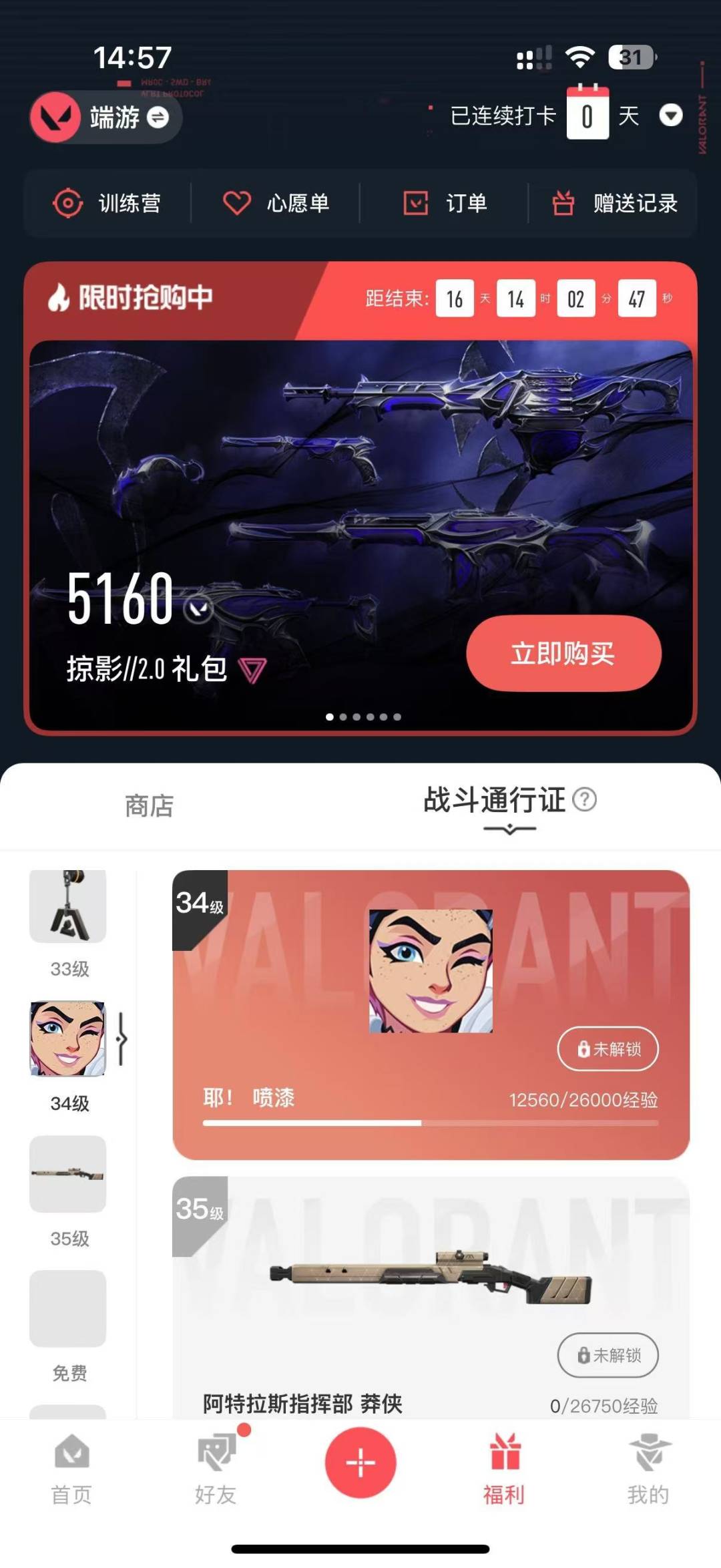Image resolution: width=721 pixels, height=1568 pixels.
Task: Open the 好友 tab
Action: [x=216, y=1468]
